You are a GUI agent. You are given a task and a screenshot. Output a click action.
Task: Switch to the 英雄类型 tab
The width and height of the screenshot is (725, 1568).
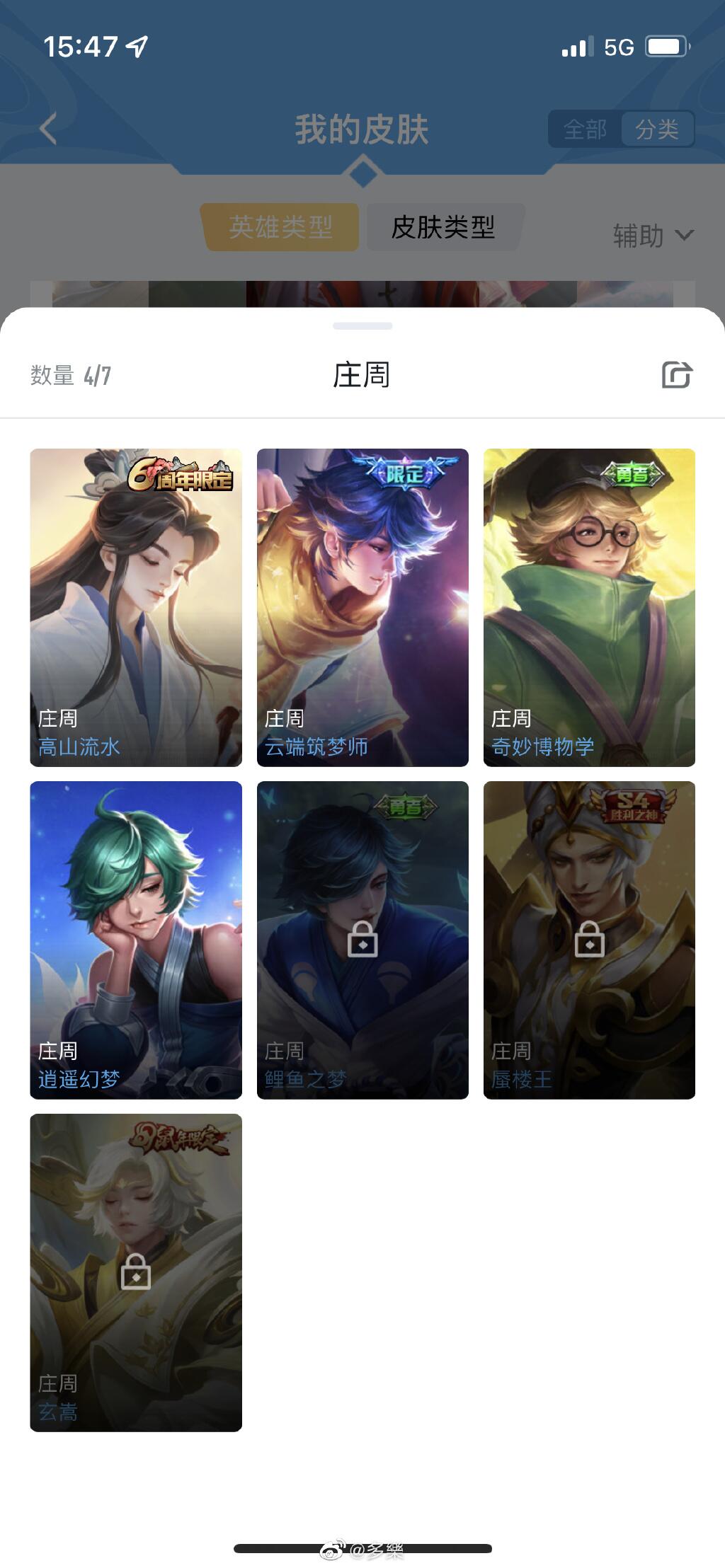[x=280, y=227]
